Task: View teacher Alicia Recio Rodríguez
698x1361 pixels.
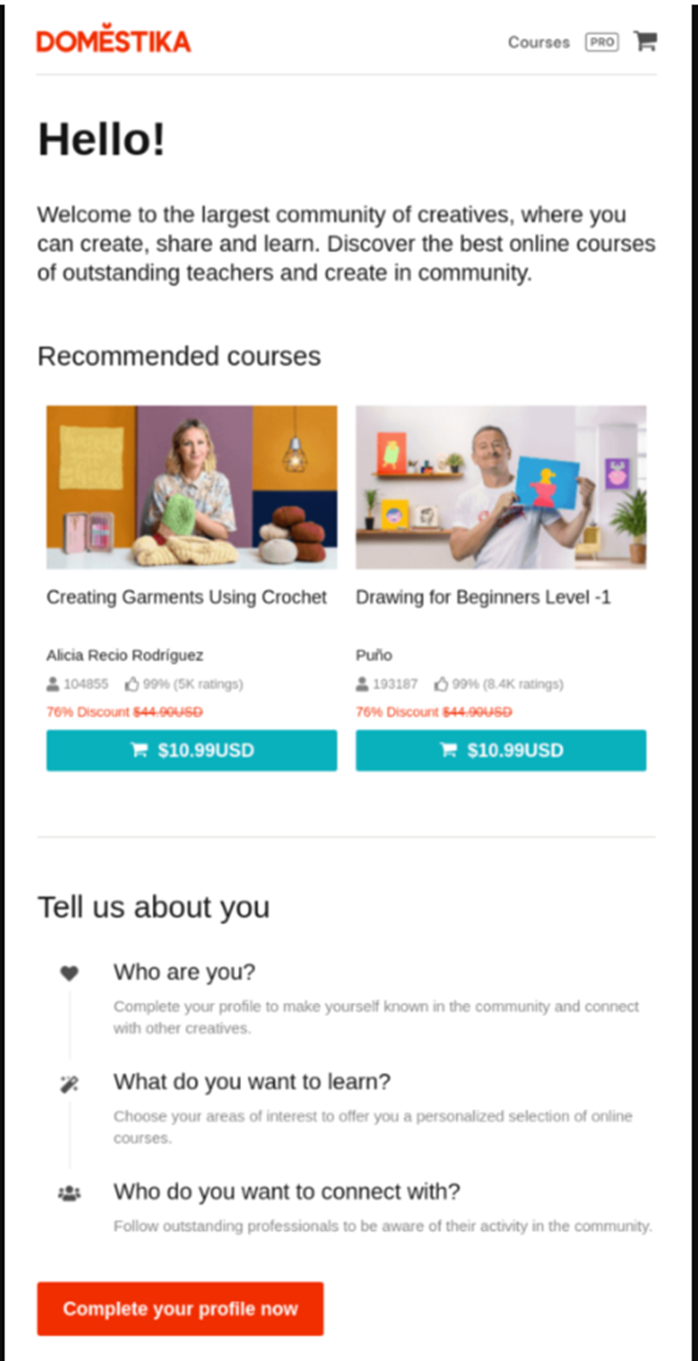Action: tap(124, 655)
